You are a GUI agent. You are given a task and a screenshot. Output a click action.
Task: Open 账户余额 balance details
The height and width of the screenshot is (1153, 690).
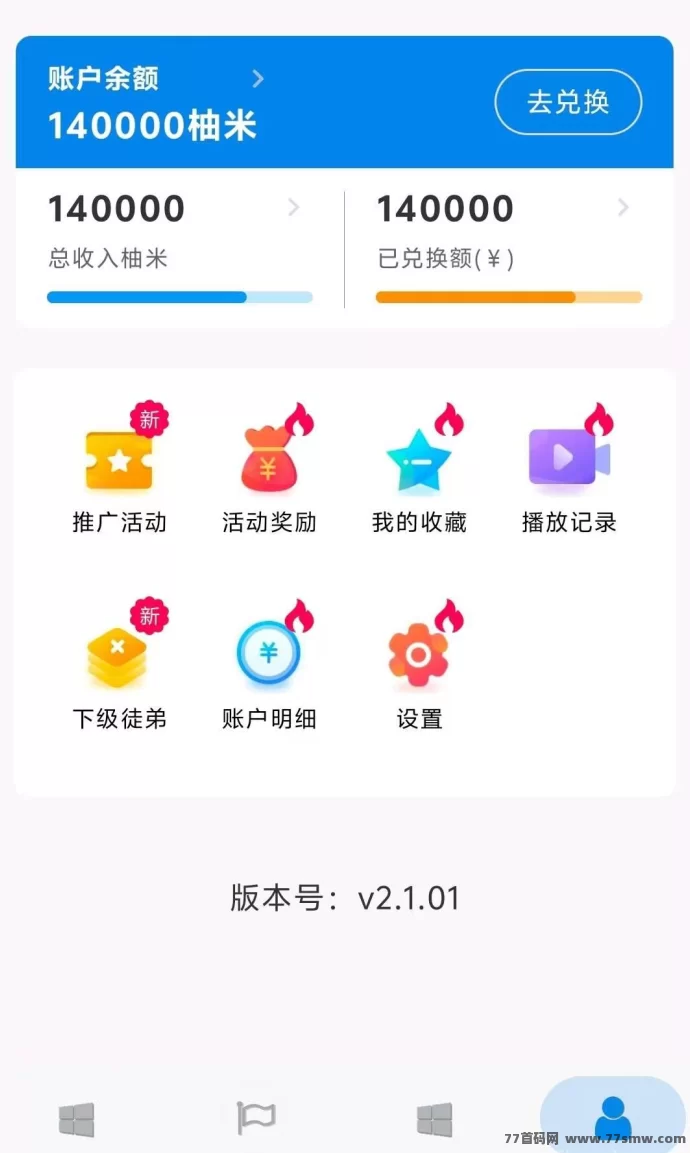point(155,79)
